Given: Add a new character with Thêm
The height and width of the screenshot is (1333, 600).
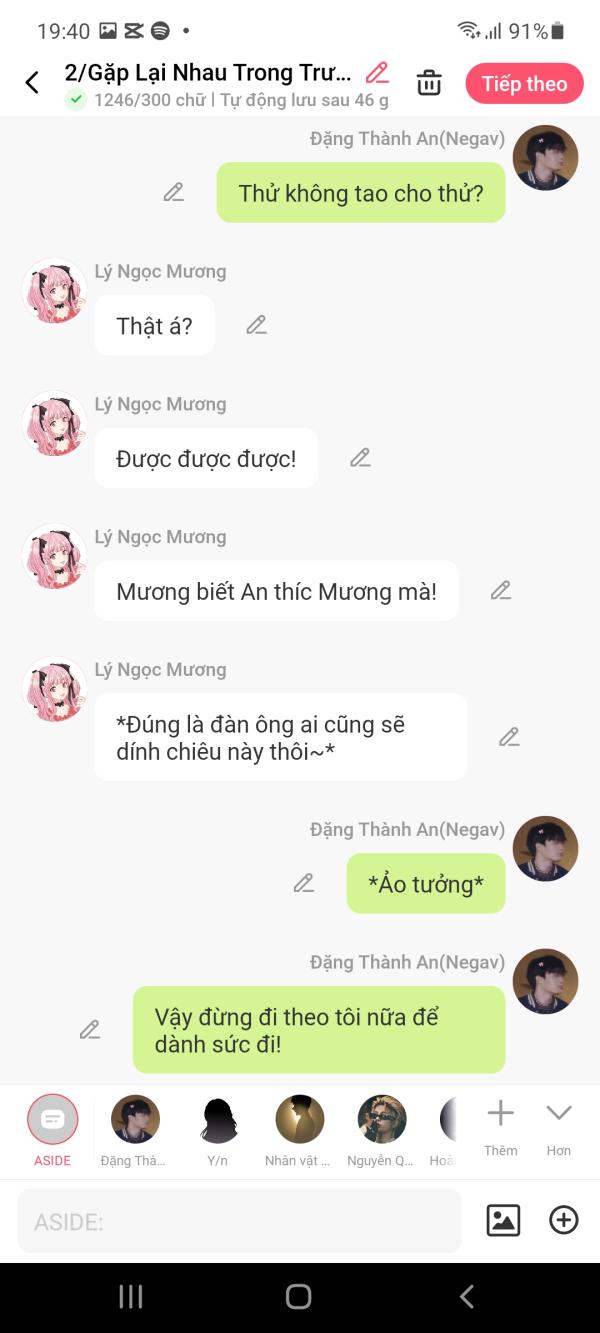Looking at the screenshot, I should (501, 1127).
